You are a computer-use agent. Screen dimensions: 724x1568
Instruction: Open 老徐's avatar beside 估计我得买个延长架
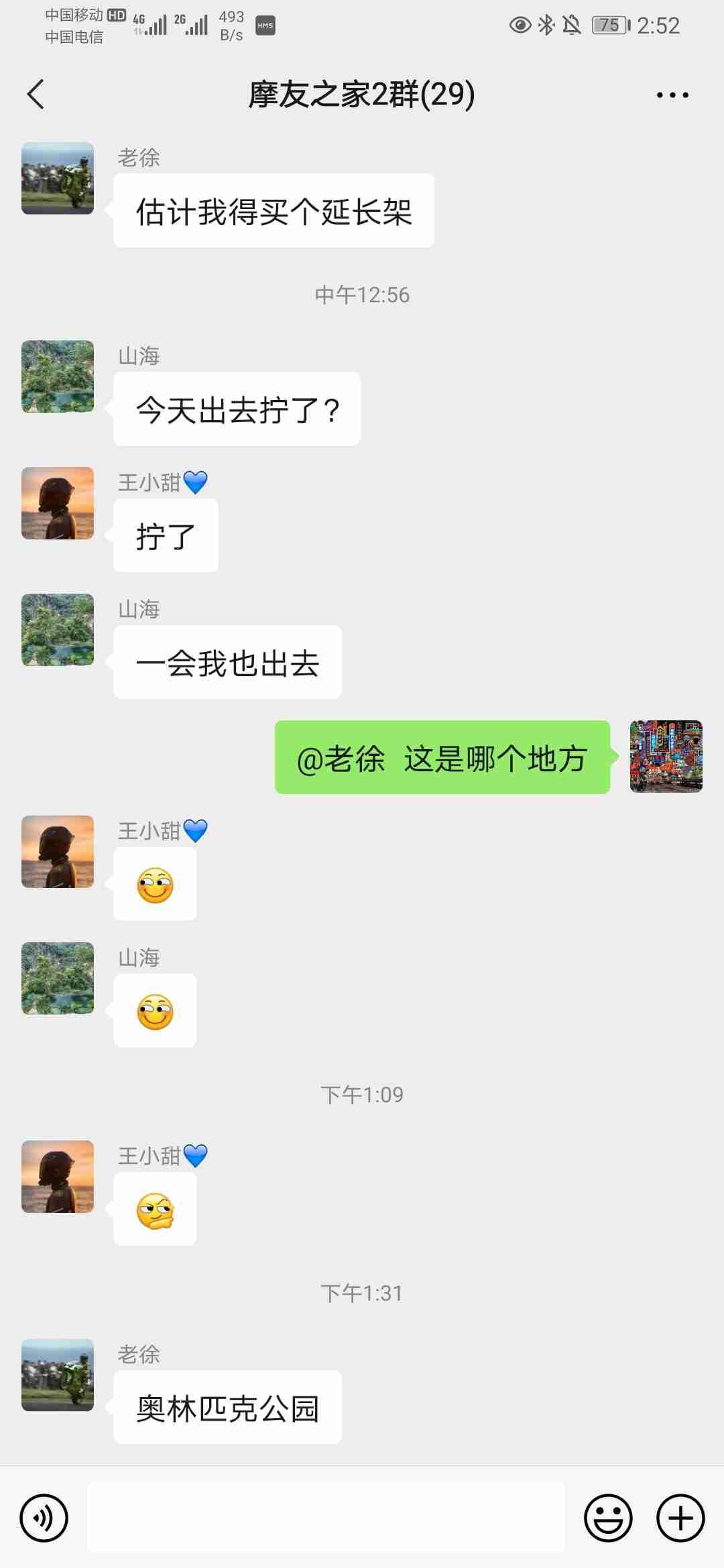(x=58, y=178)
